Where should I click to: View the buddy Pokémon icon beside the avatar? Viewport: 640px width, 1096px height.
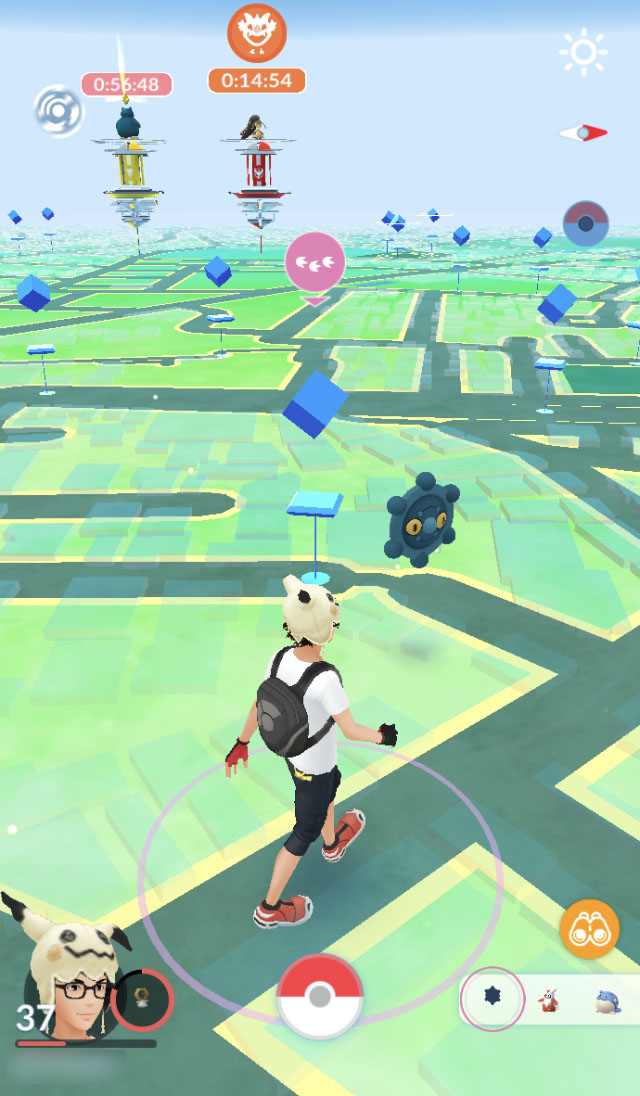(x=142, y=998)
